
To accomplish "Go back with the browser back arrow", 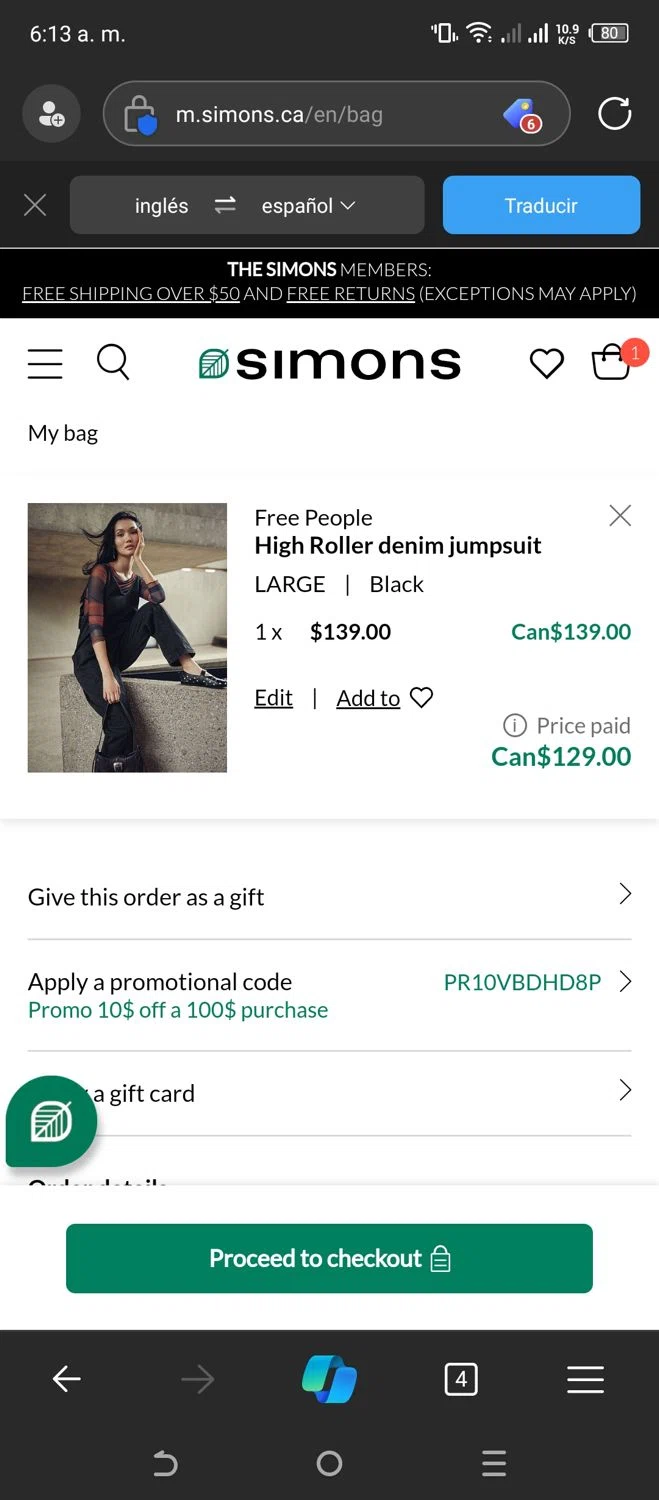I will [67, 1380].
